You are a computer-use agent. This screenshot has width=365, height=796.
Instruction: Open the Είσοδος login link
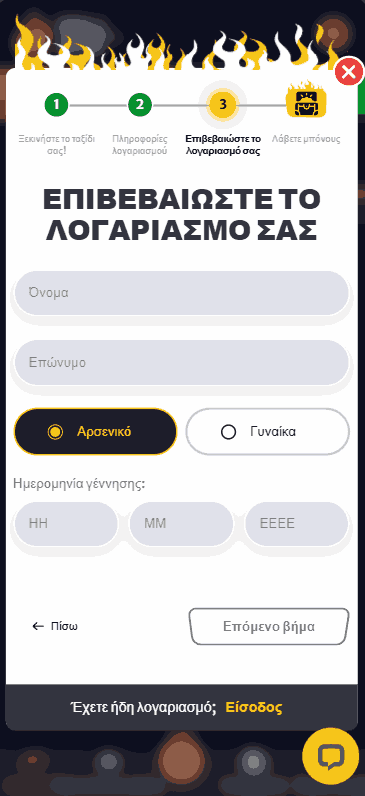pos(254,707)
